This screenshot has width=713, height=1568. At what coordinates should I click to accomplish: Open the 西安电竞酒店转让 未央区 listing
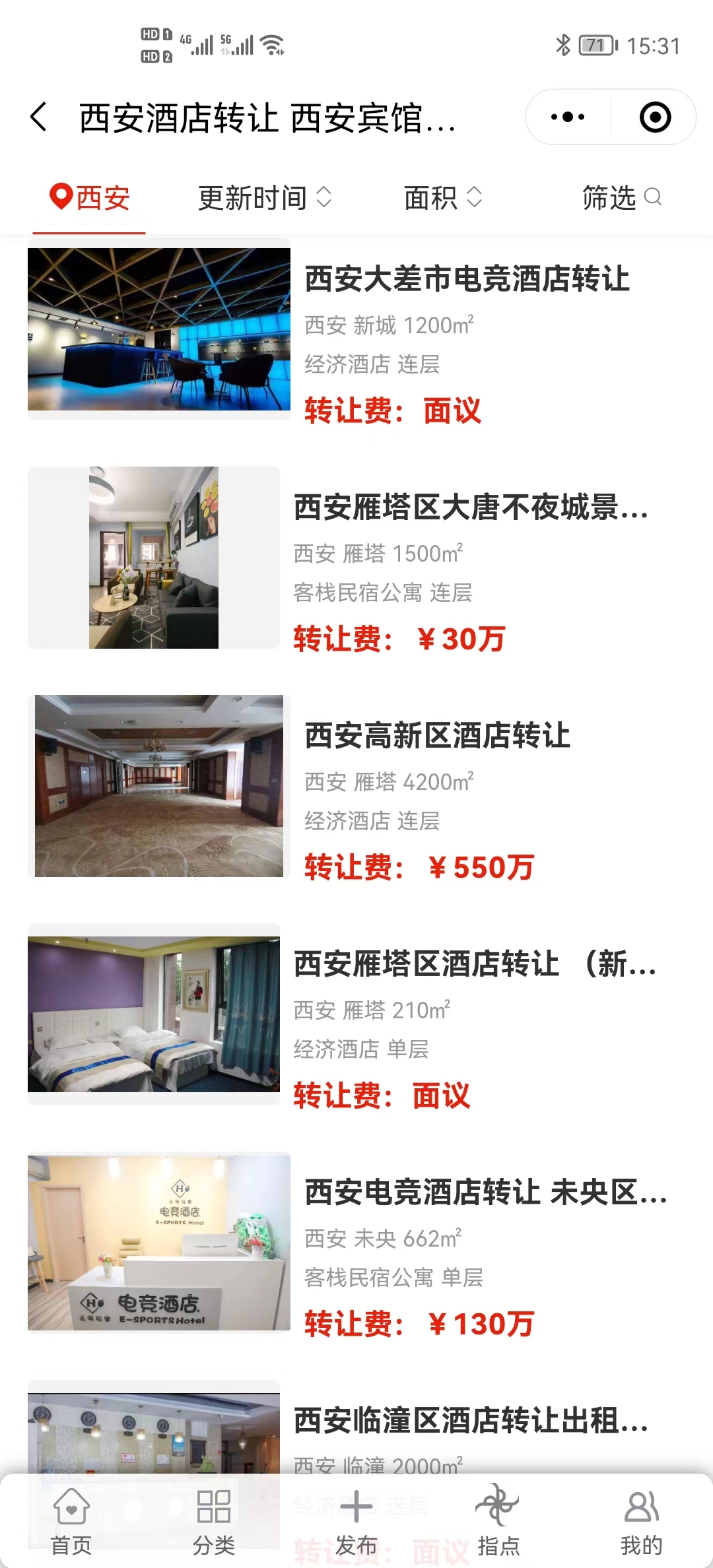(x=485, y=1192)
